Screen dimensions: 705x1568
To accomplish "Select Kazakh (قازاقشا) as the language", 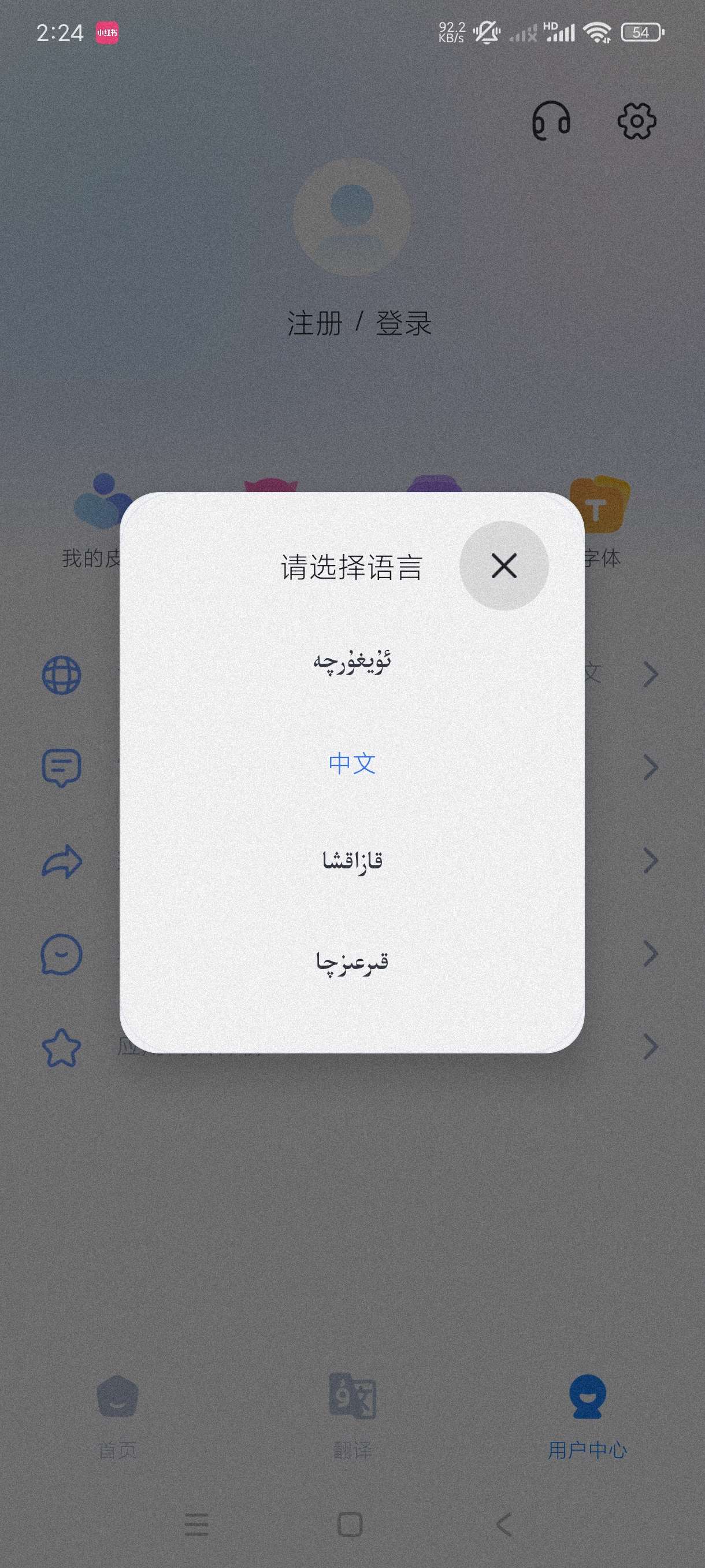I will pos(351,861).
